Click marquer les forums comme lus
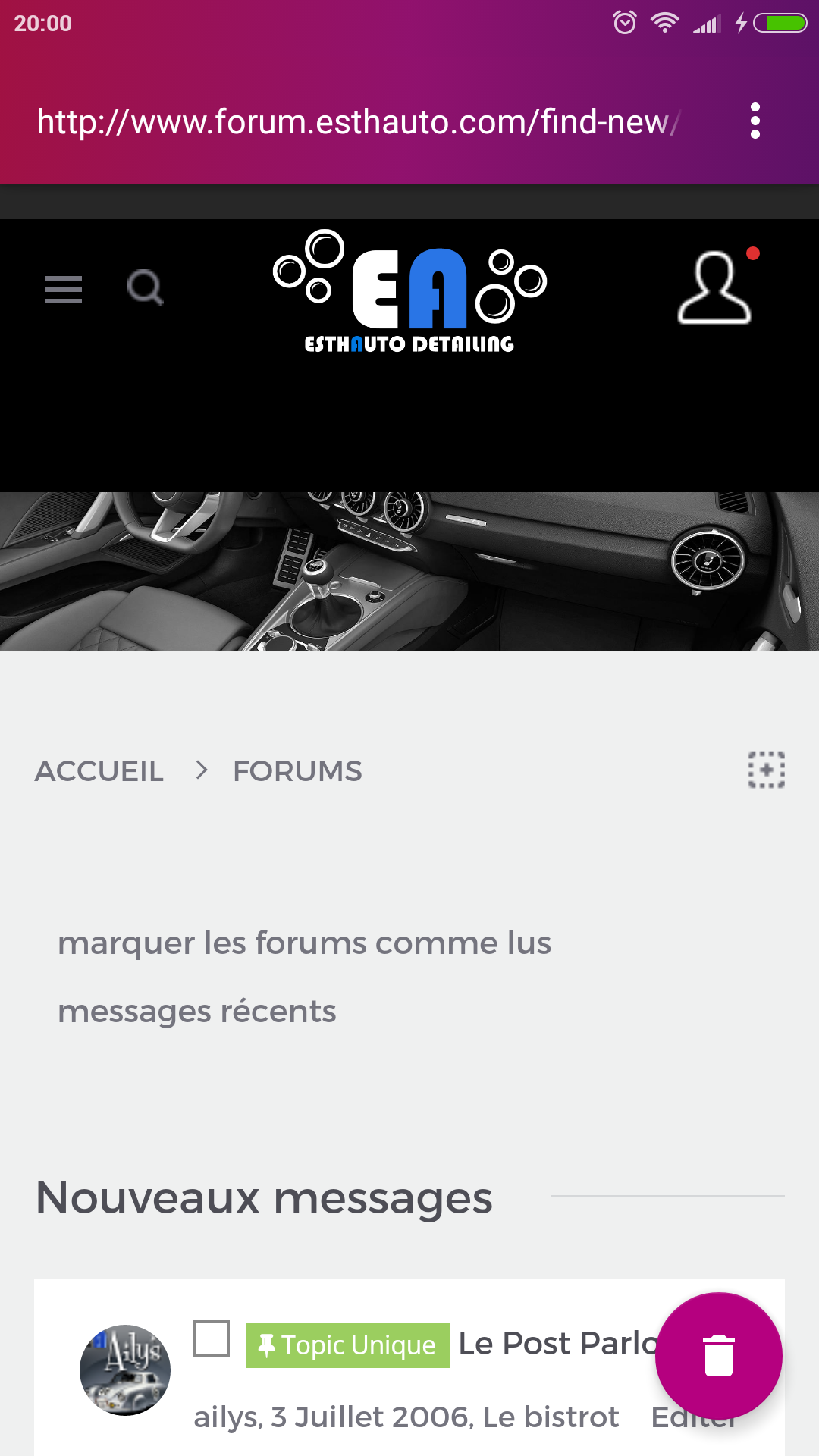 [x=305, y=943]
